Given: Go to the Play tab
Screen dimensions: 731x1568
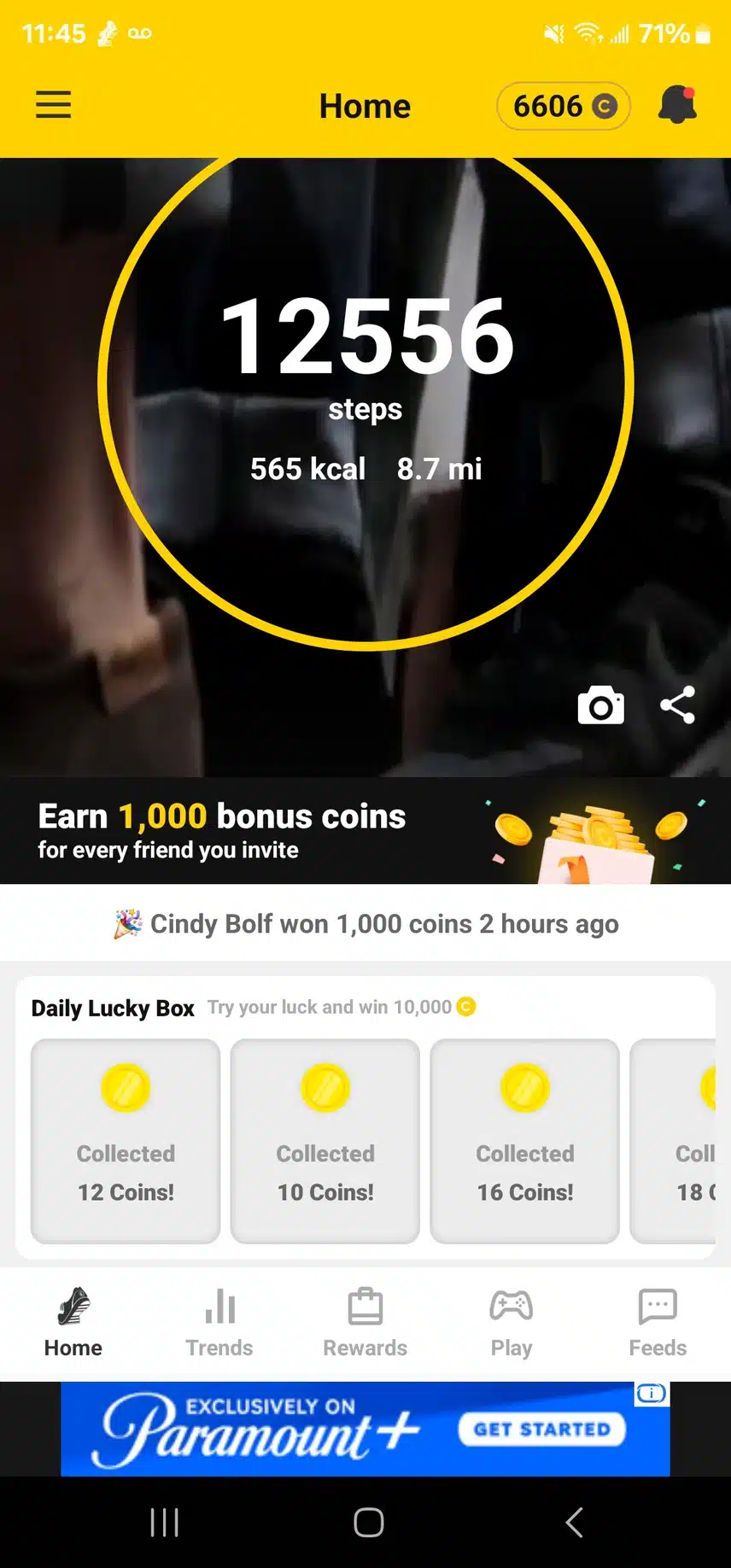Looking at the screenshot, I should [512, 1323].
